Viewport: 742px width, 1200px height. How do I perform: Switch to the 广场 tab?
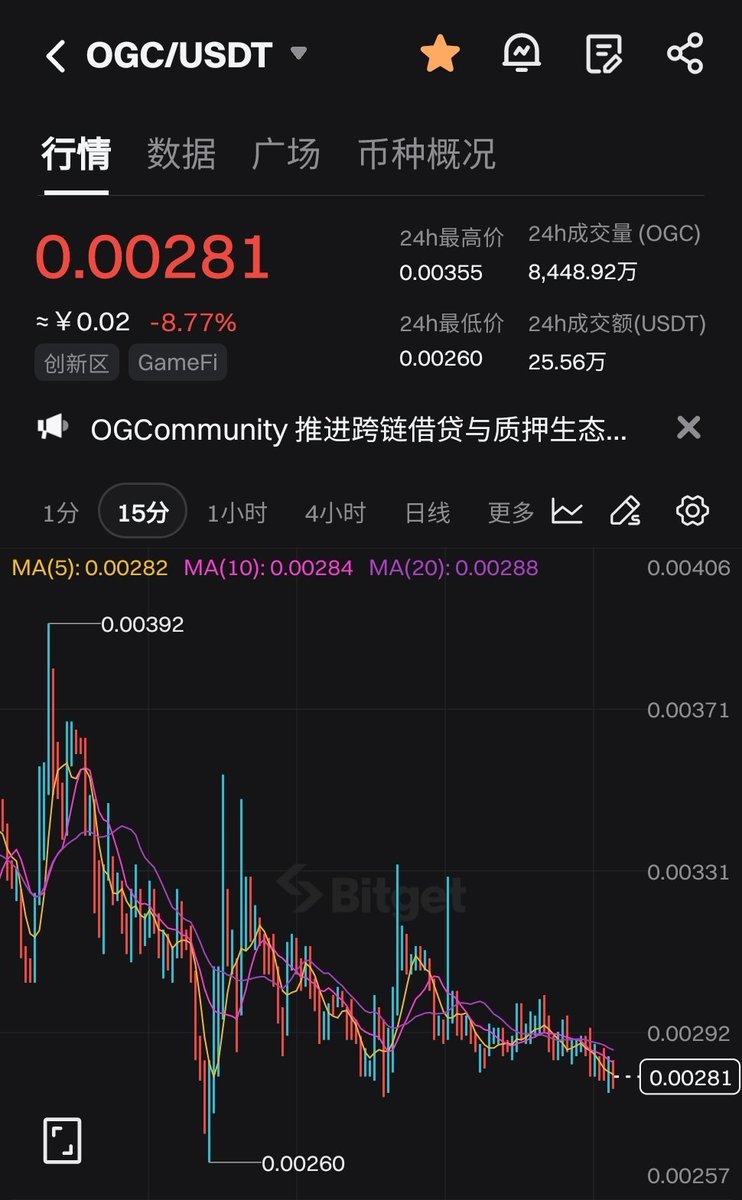pyautogui.click(x=286, y=154)
